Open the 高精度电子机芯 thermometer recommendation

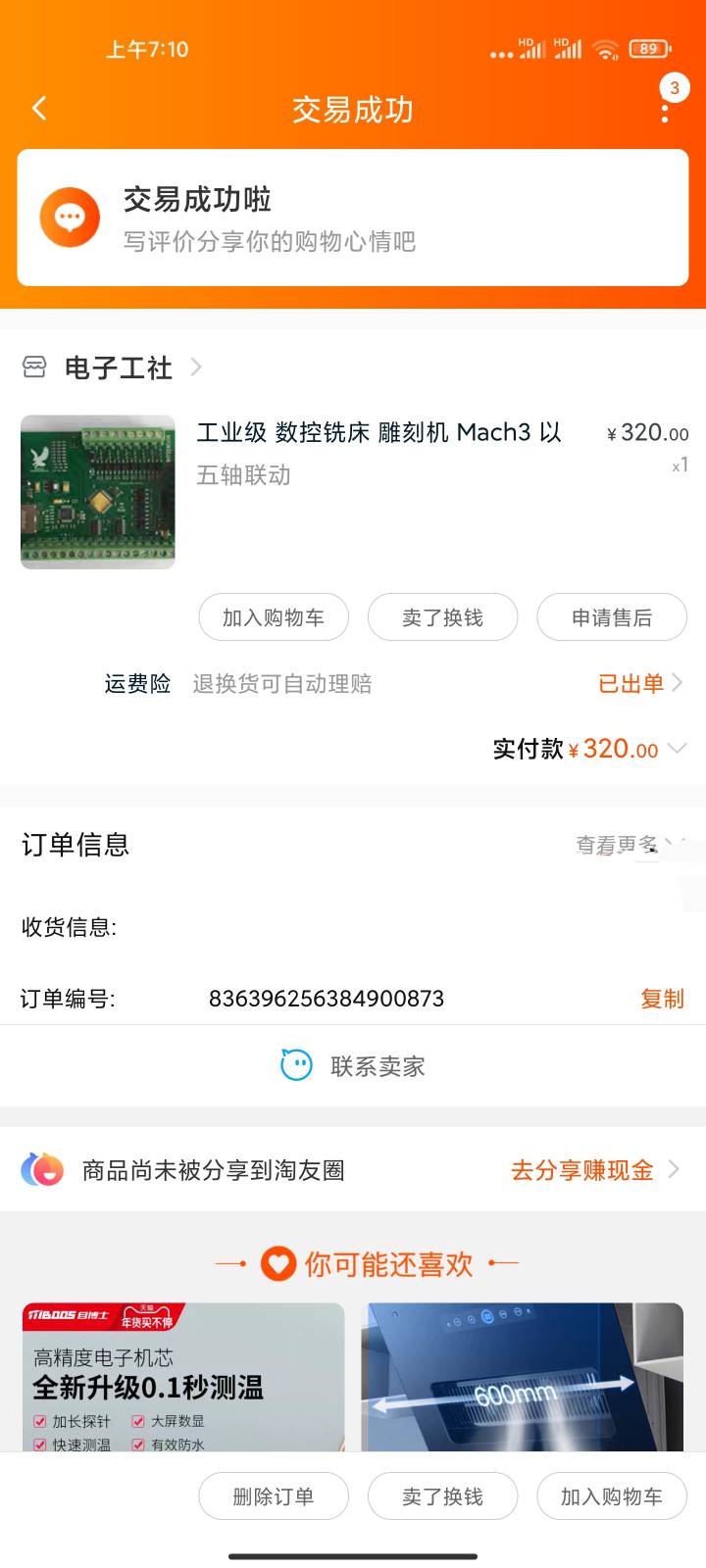[183, 1377]
